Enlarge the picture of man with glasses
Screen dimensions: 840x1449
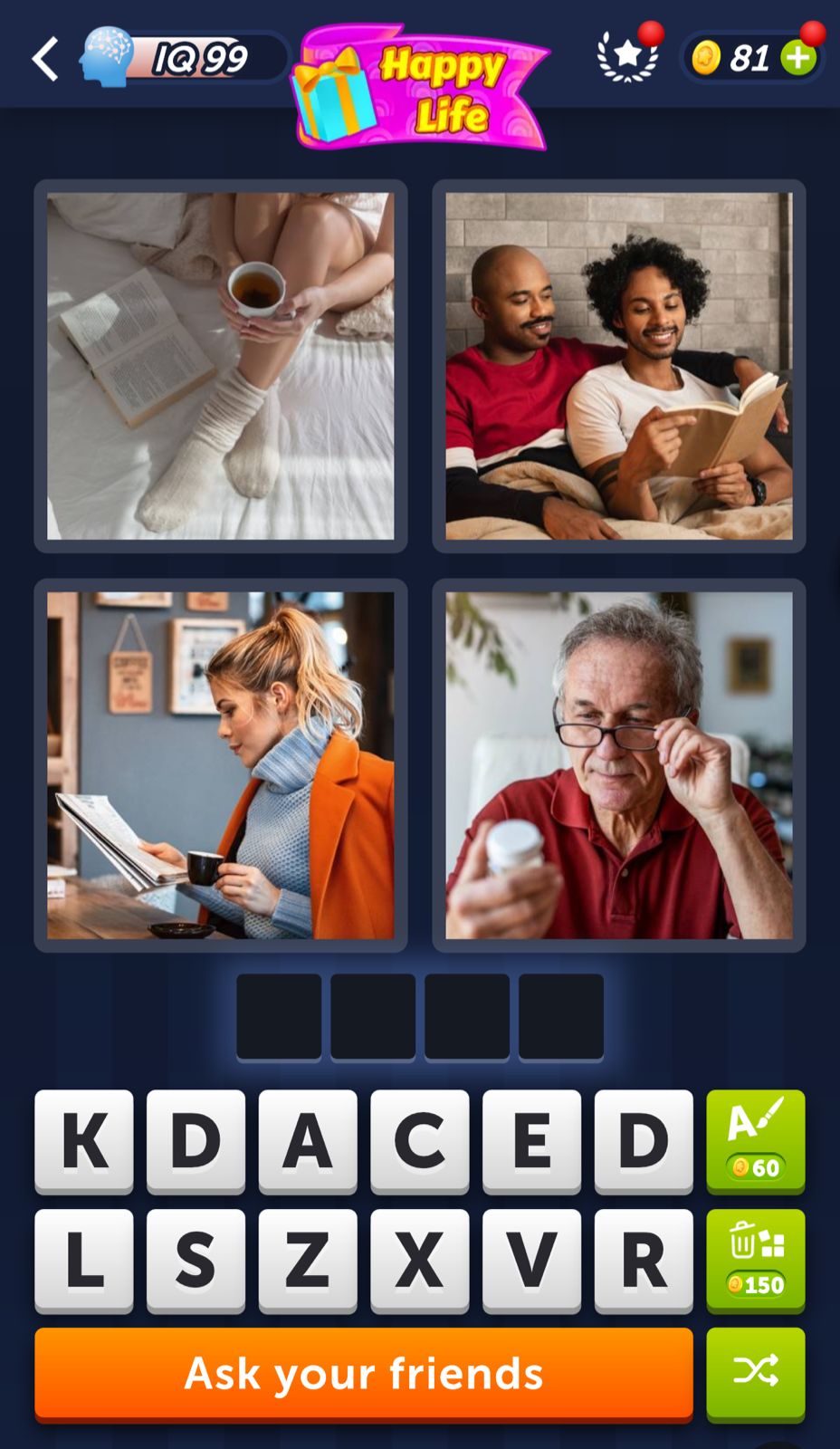tap(618, 765)
